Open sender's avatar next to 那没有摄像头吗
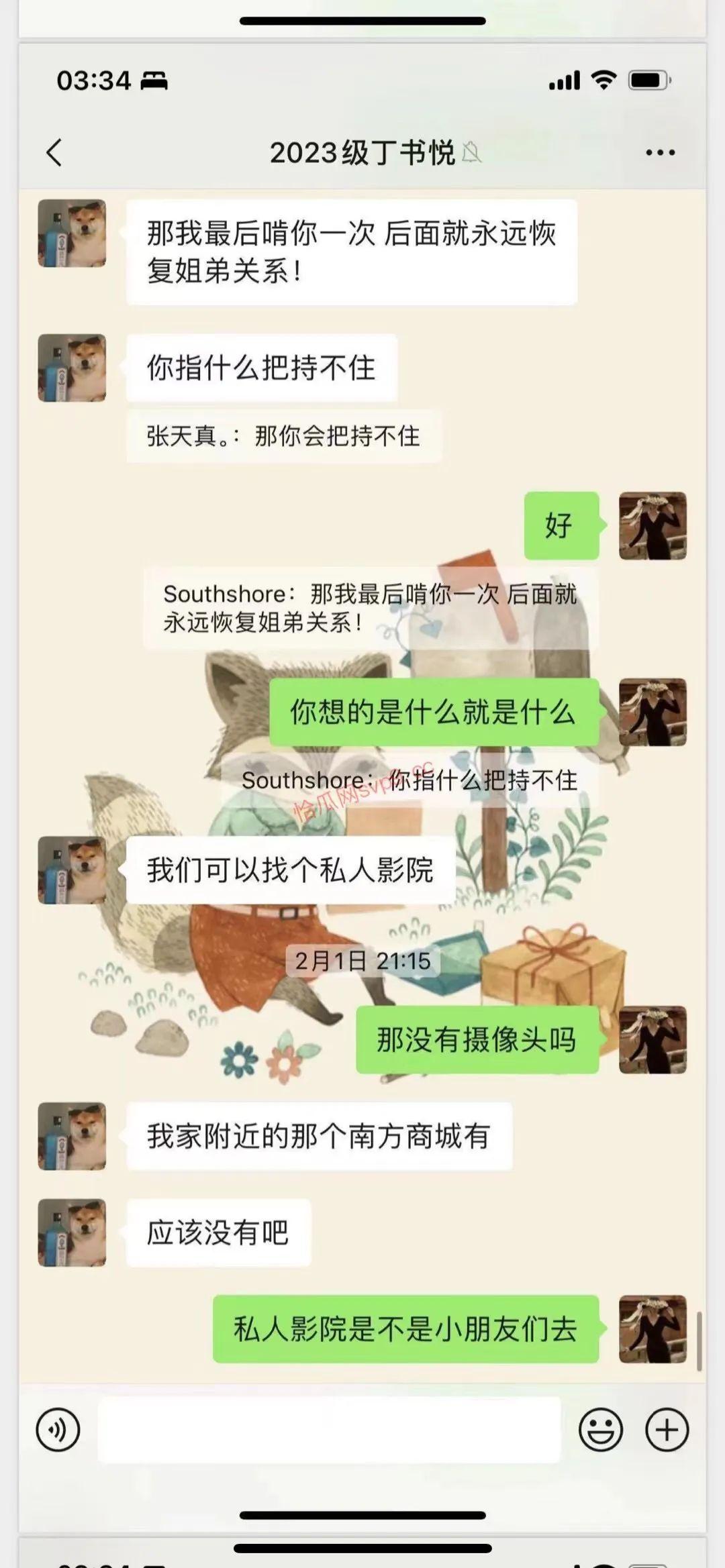 [x=652, y=1039]
